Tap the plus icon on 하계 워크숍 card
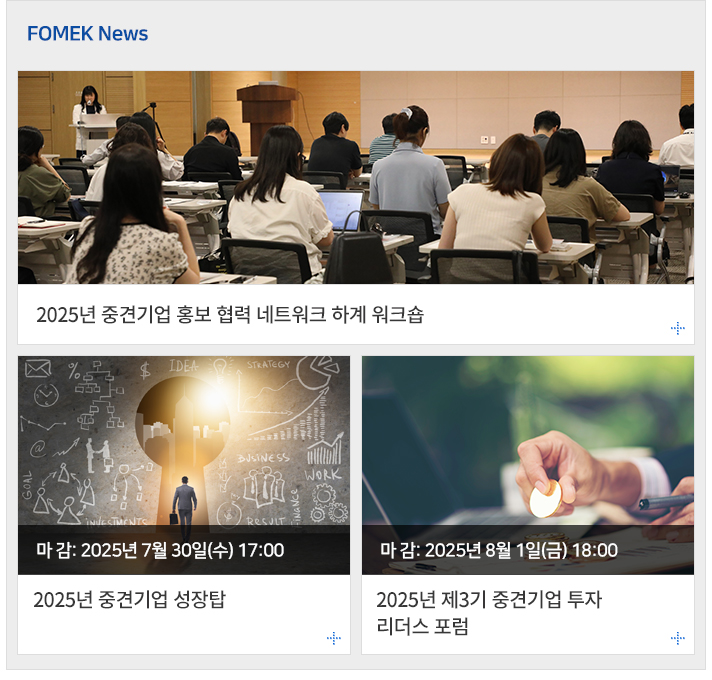Viewport: 712px width, 680px height. [678, 328]
